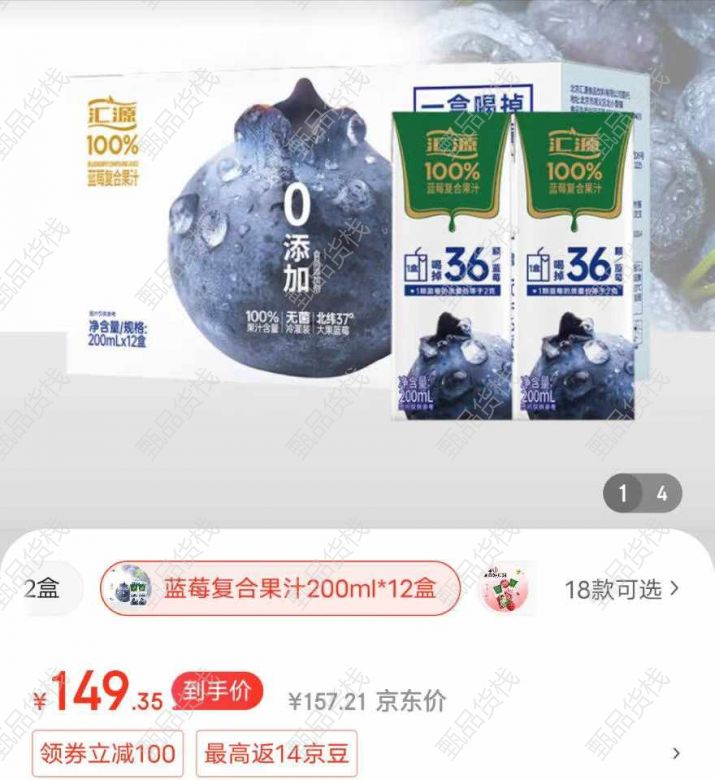Viewport: 715px width, 780px height.
Task: Choose the strawberry juice variant thumbnail
Action: coord(505,588)
